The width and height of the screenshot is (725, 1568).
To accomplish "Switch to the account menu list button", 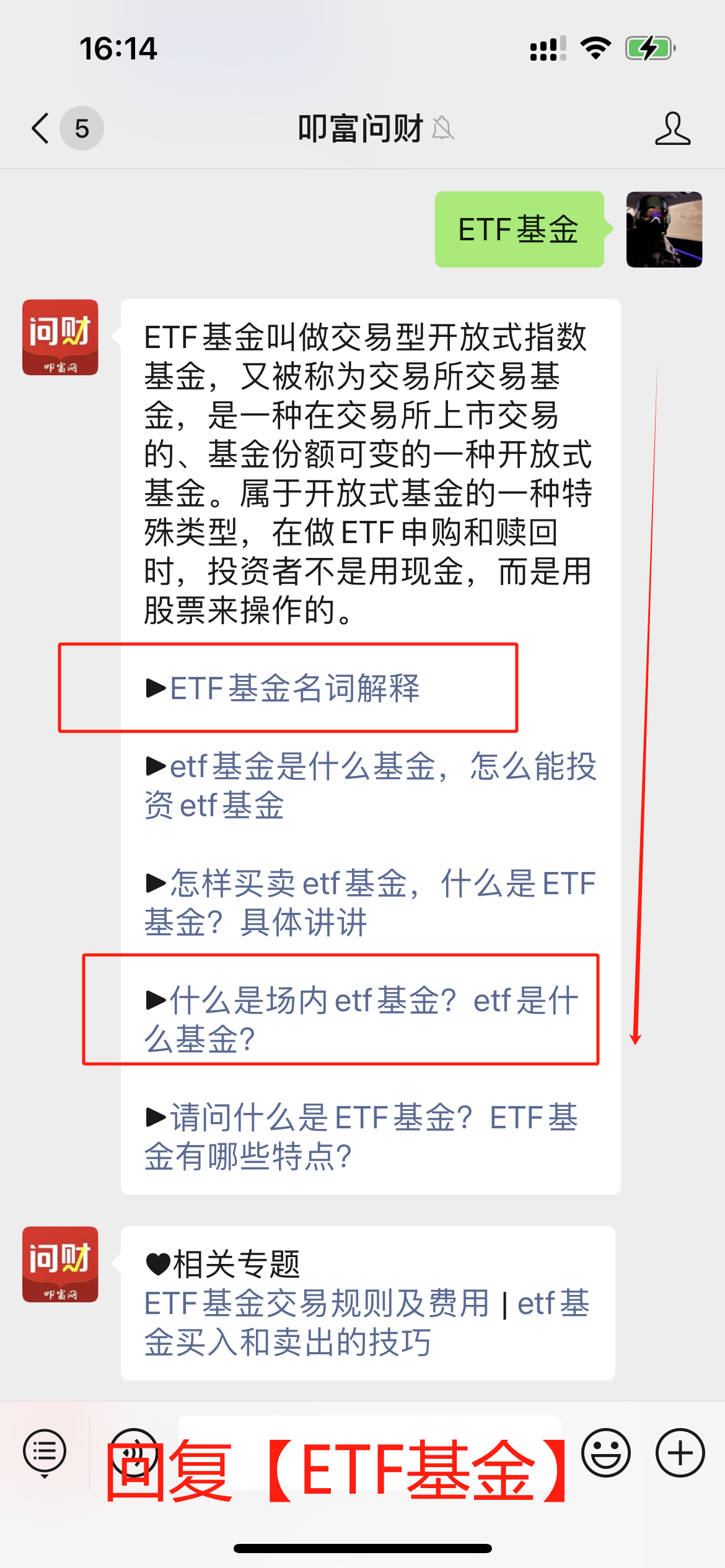I will (45, 1452).
